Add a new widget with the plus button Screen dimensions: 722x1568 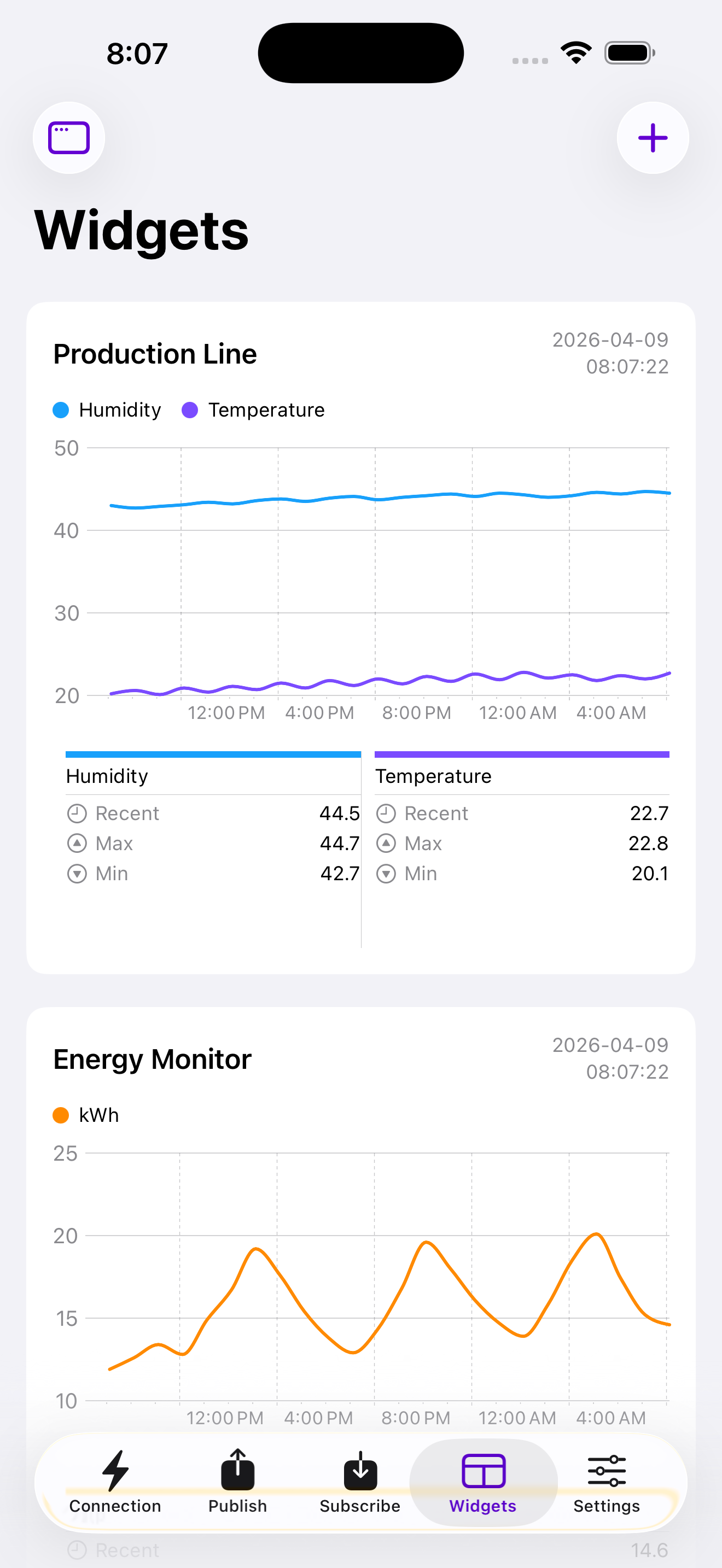[x=652, y=138]
